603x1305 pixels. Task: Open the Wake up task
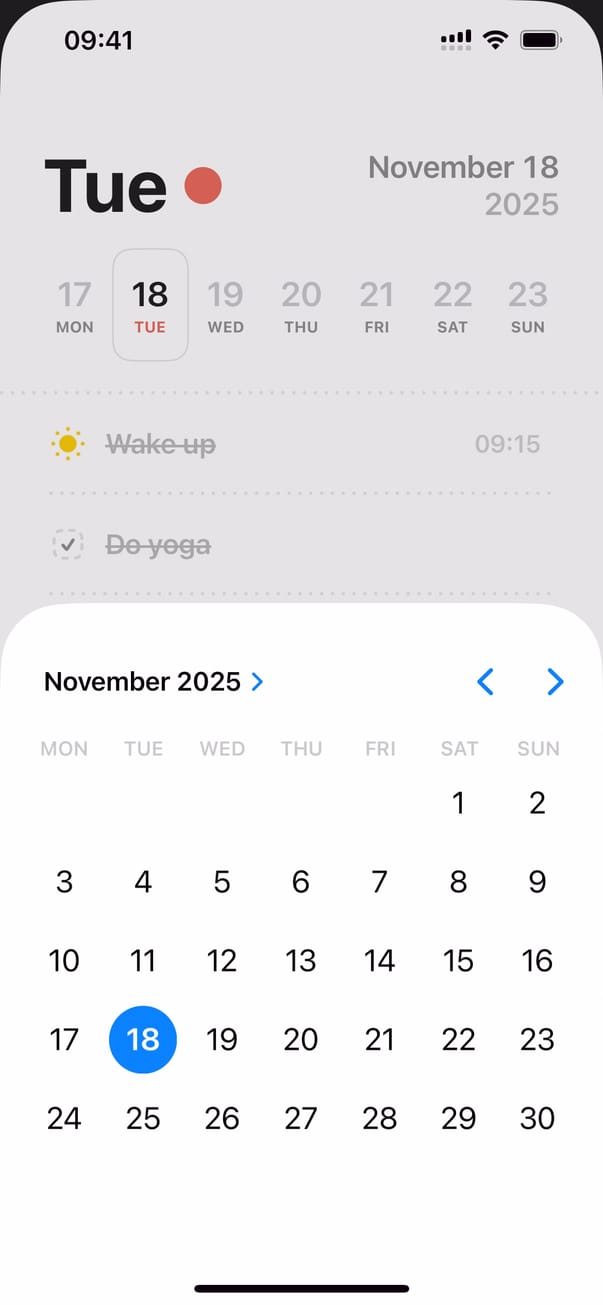pos(161,444)
